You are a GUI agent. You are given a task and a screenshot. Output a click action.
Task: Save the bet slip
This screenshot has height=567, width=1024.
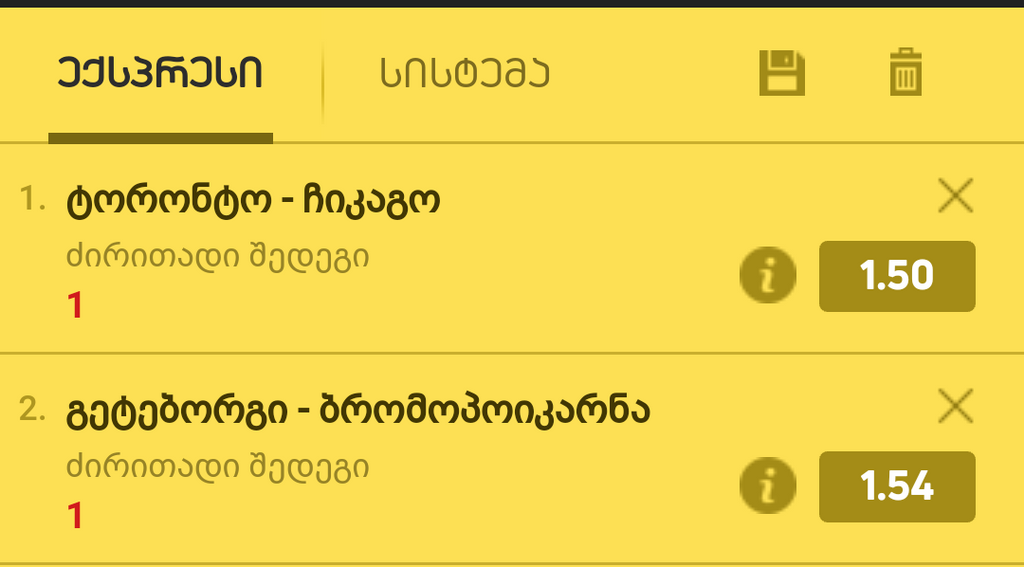pyautogui.click(x=781, y=73)
